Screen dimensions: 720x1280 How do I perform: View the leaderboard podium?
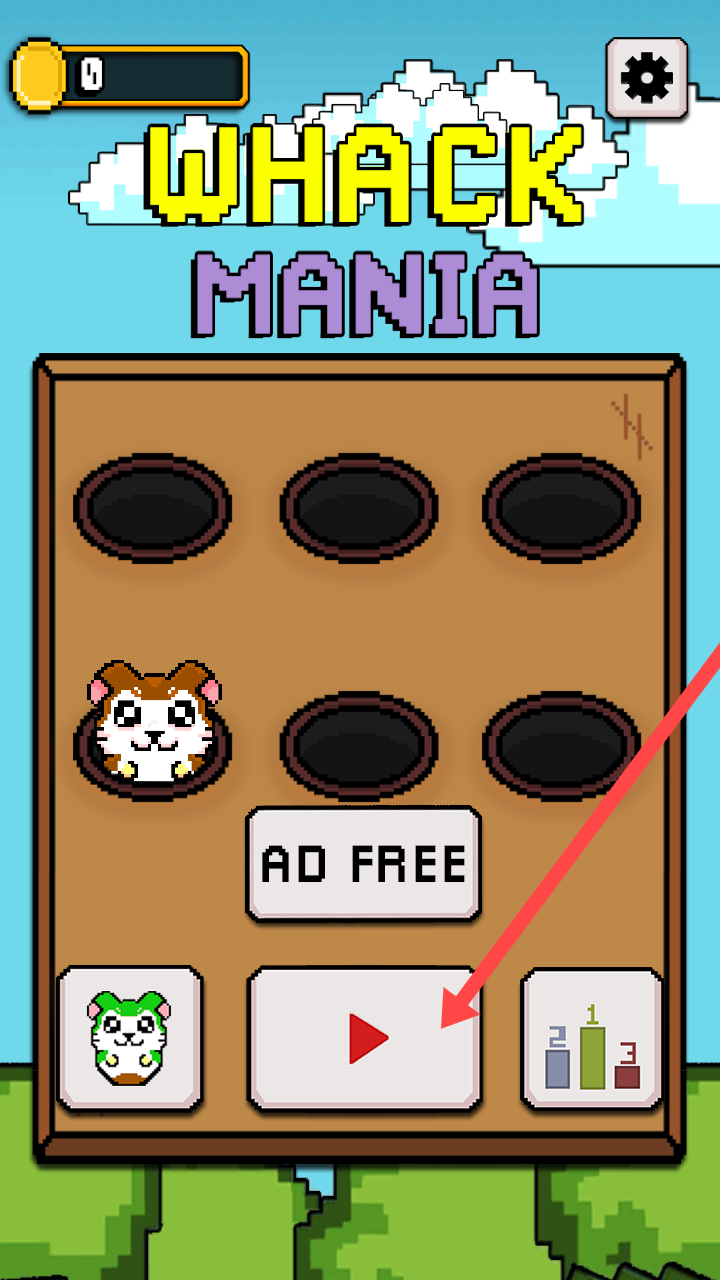click(592, 1040)
